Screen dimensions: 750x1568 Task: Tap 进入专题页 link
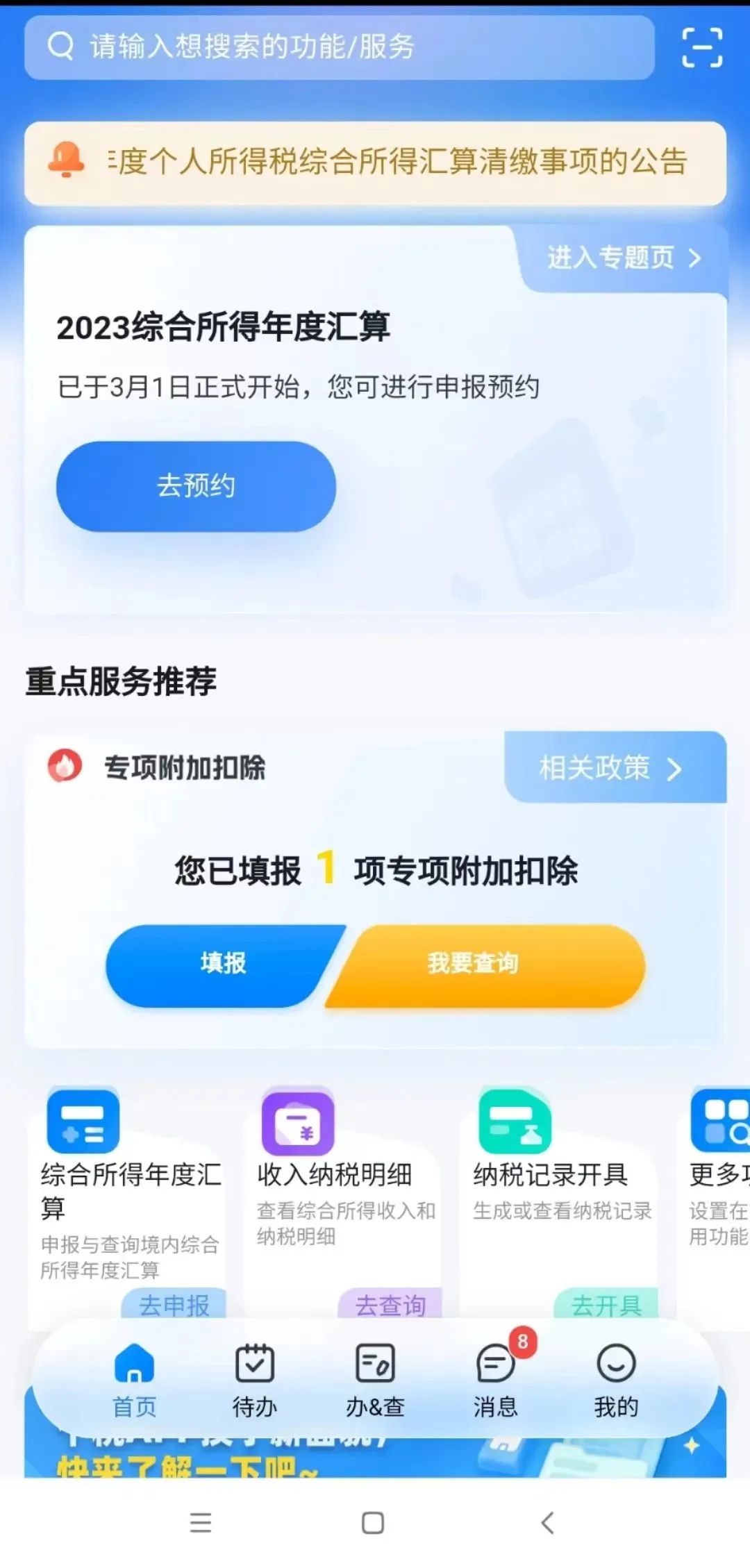pyautogui.click(x=623, y=258)
